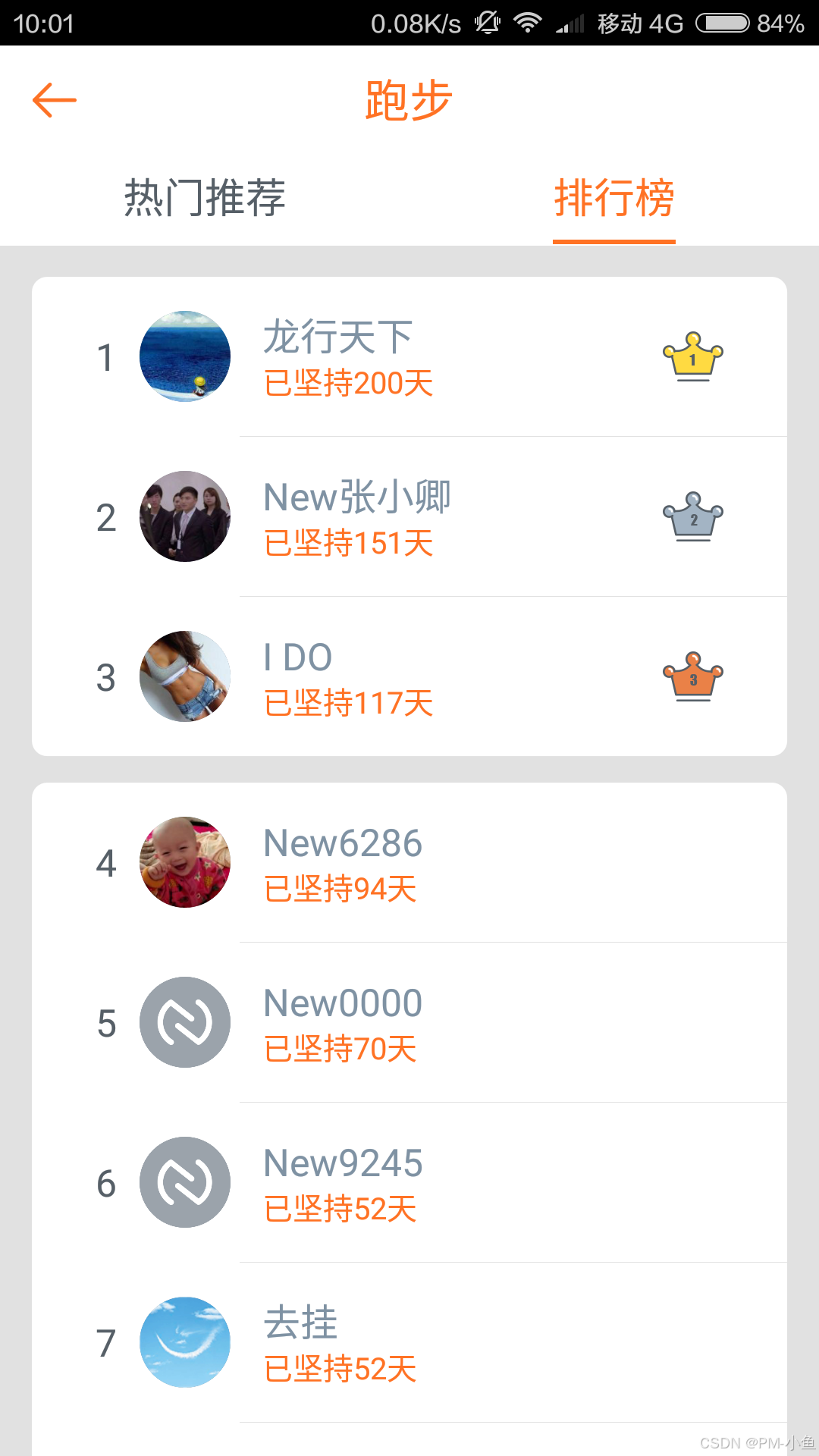Open the I DO ranking row
819x1456 pixels.
(409, 677)
